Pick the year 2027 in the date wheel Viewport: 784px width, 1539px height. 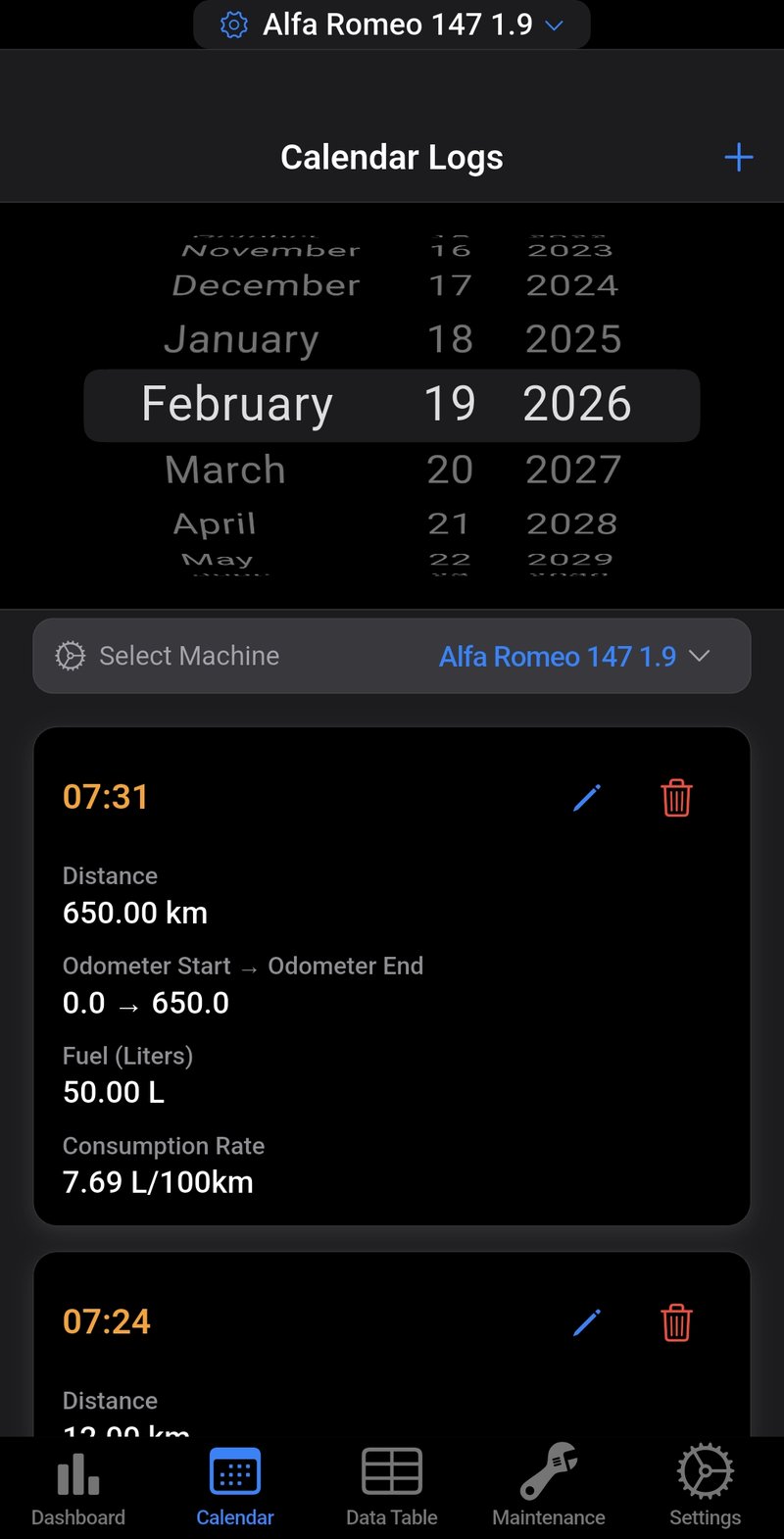(572, 469)
